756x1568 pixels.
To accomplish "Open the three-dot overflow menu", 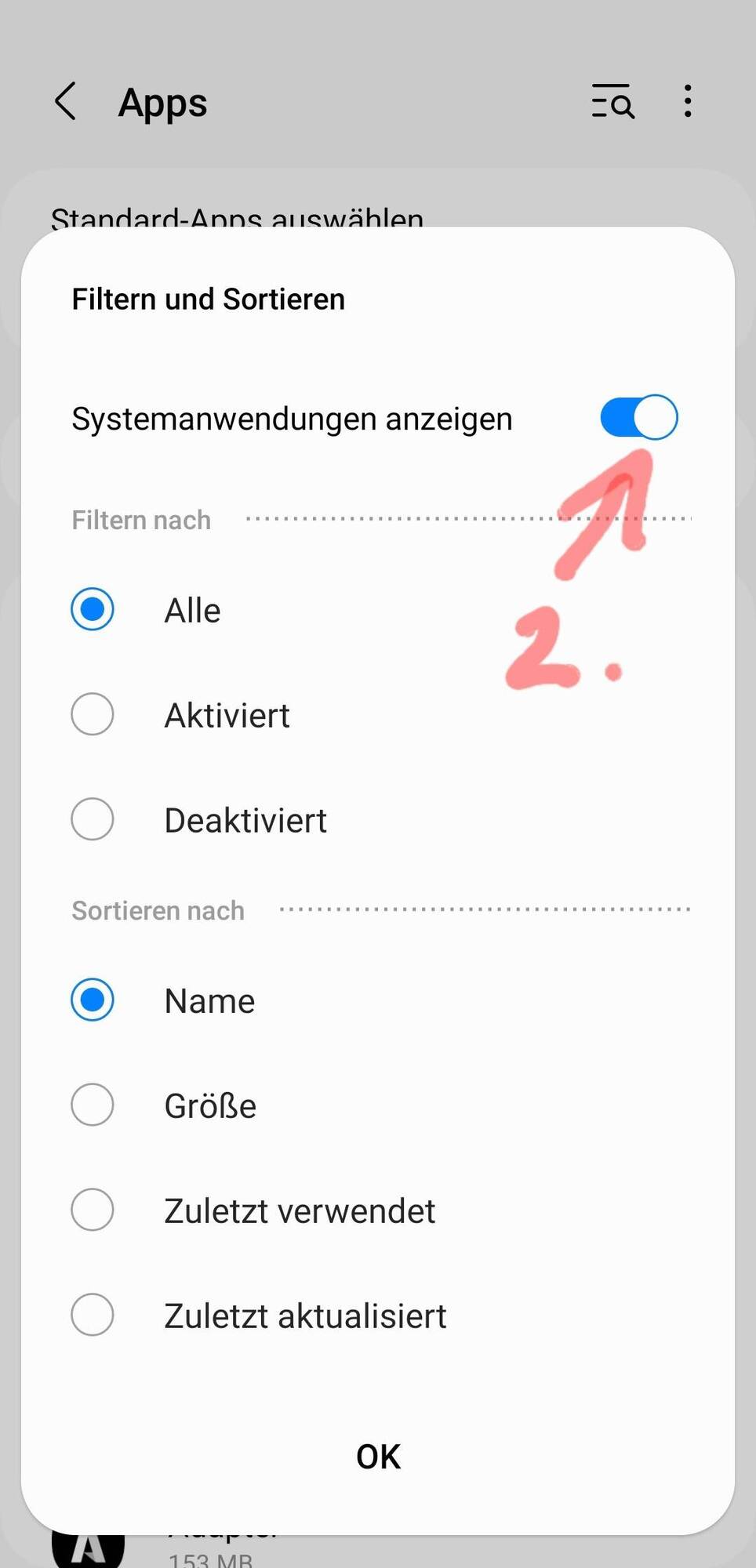I will click(x=687, y=102).
